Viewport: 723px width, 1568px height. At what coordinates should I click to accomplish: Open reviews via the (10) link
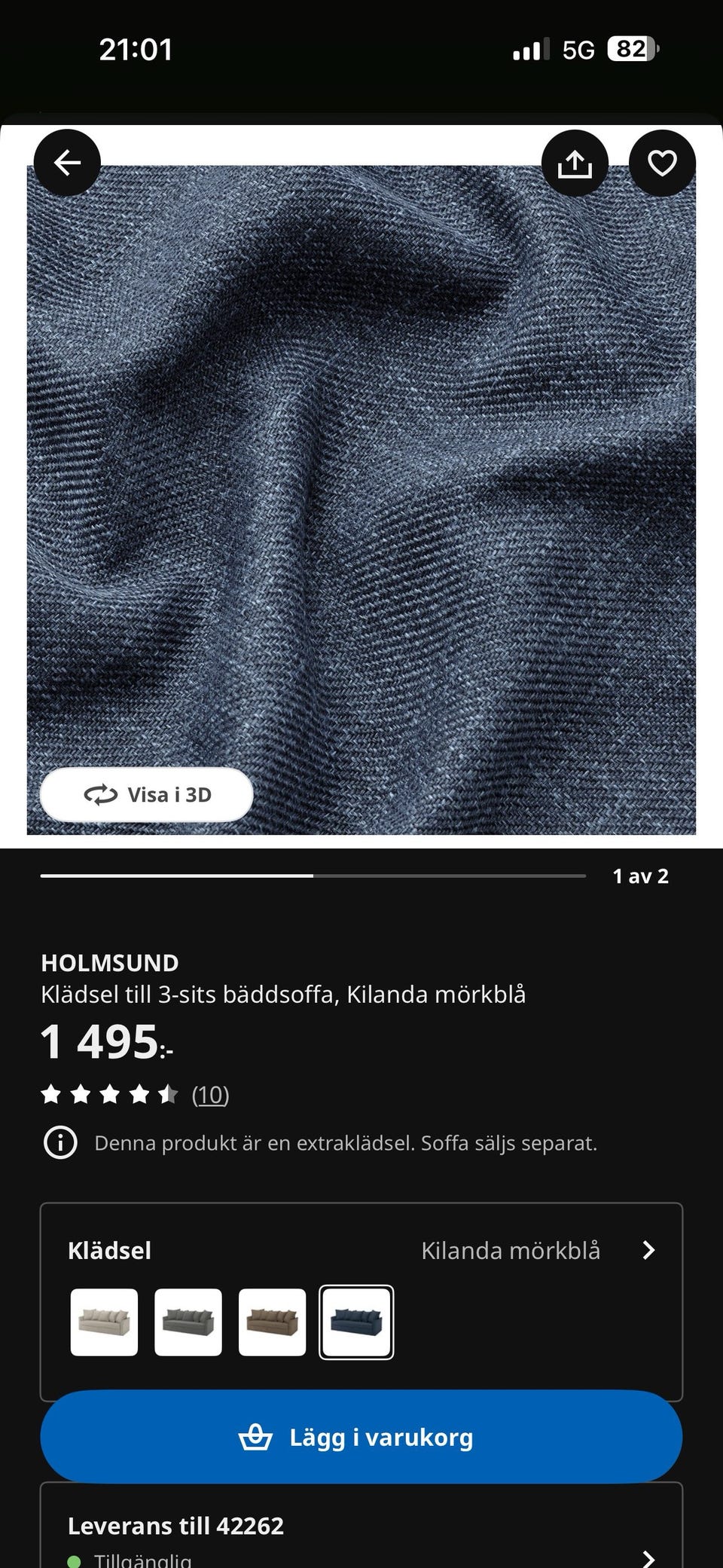coord(211,1094)
